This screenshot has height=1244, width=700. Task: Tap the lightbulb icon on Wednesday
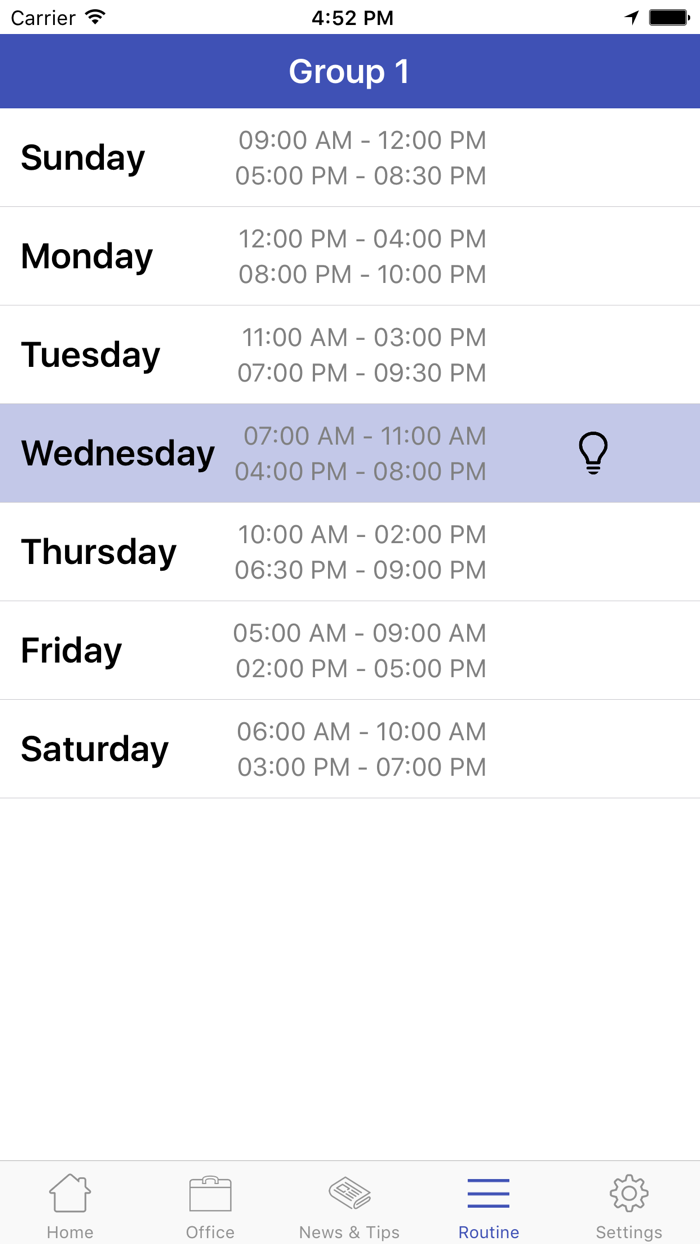tap(593, 453)
